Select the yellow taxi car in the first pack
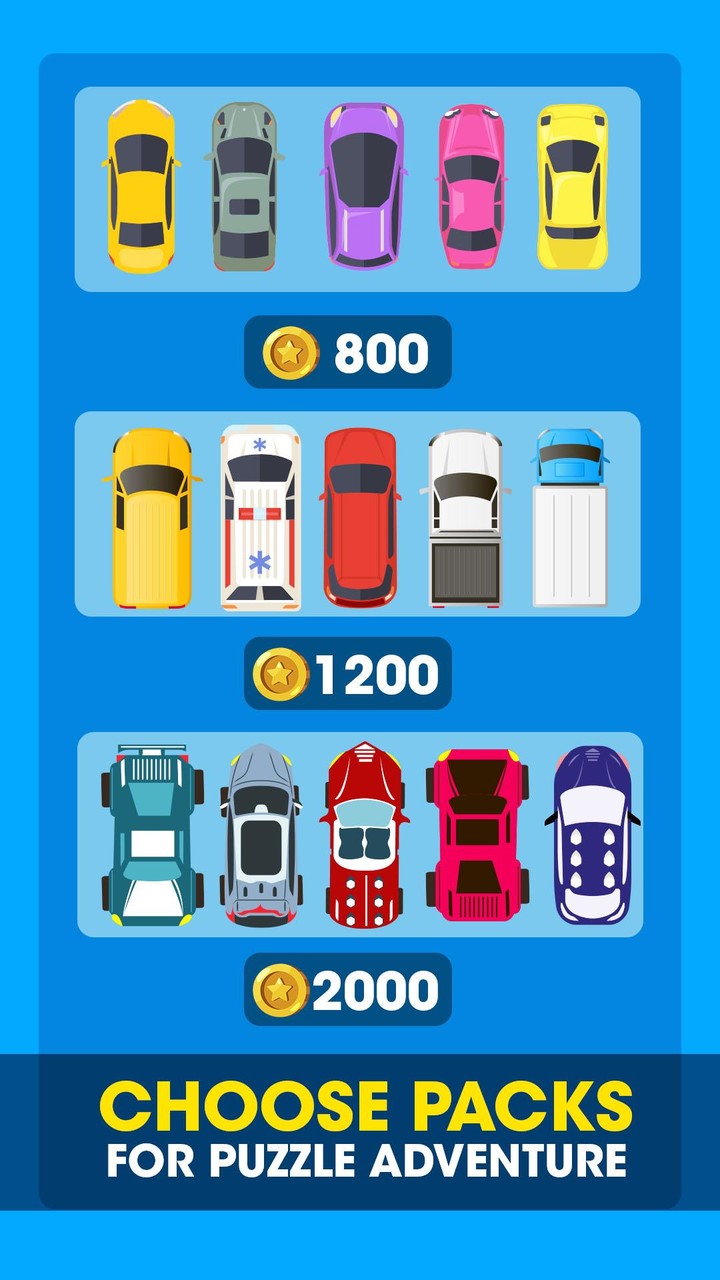The width and height of the screenshot is (720, 1280). [x=141, y=185]
